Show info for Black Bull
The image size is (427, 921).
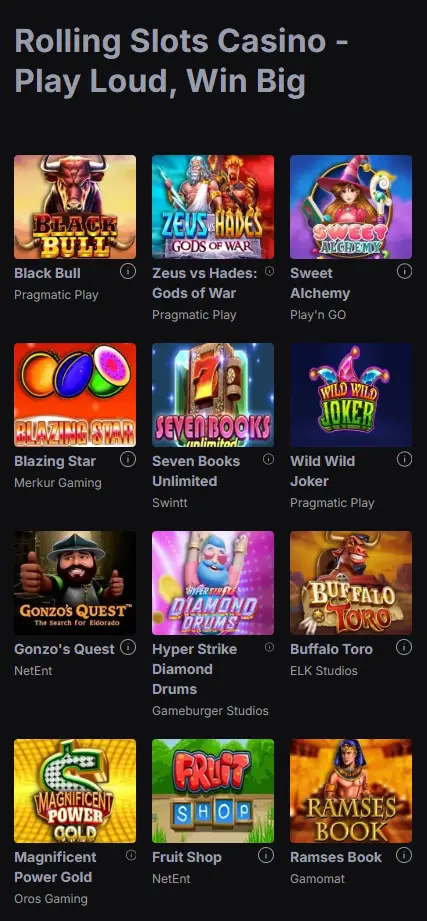coord(128,271)
